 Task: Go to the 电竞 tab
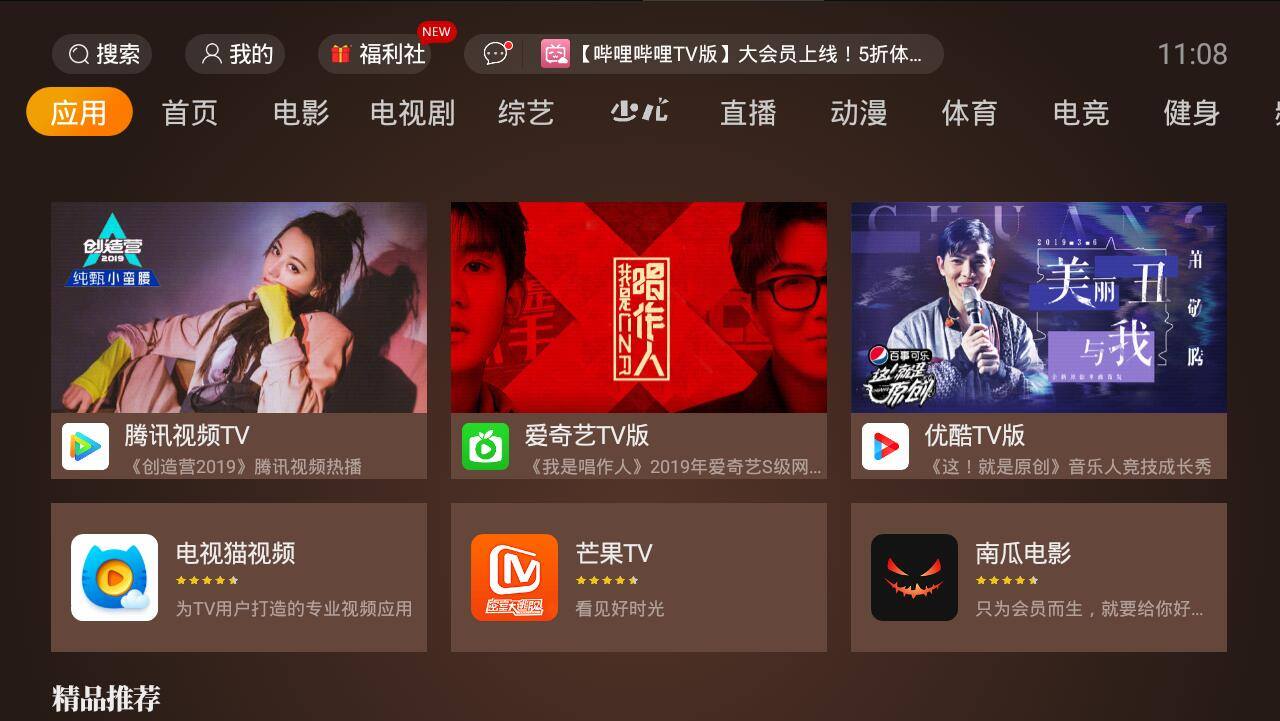[1081, 113]
